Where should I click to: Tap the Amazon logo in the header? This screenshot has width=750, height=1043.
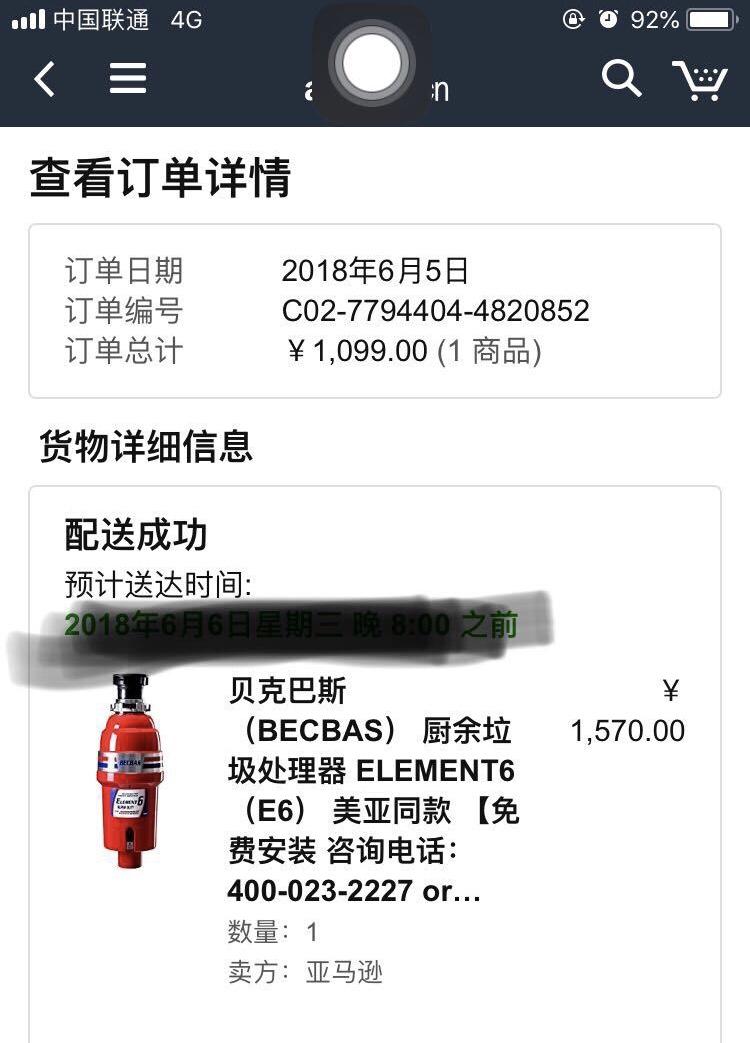click(x=373, y=90)
